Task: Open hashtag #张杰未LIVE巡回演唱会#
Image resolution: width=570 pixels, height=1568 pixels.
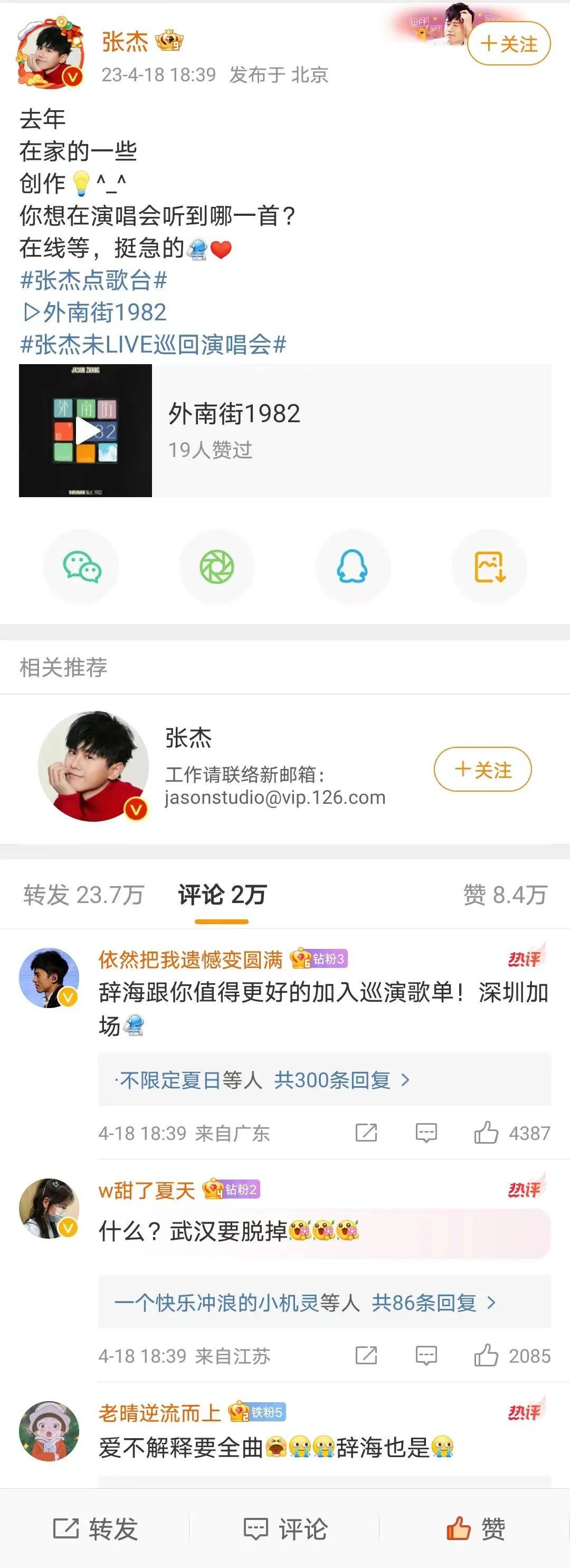Action: coord(153,345)
